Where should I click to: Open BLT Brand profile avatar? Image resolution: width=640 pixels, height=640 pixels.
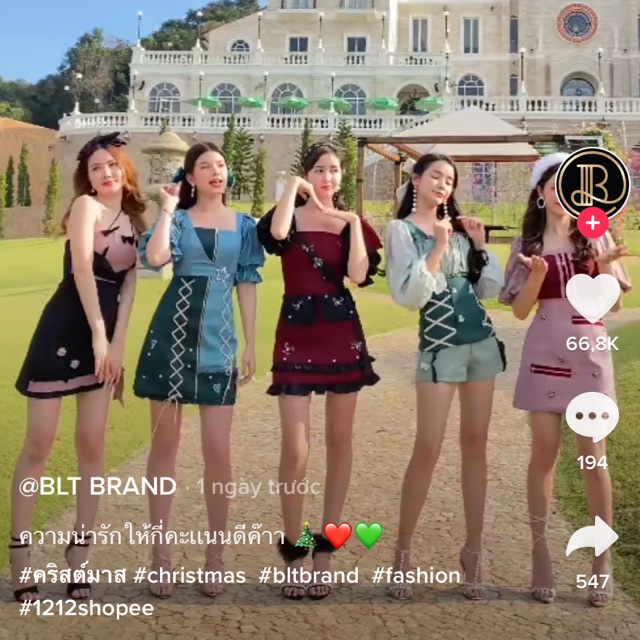(592, 182)
